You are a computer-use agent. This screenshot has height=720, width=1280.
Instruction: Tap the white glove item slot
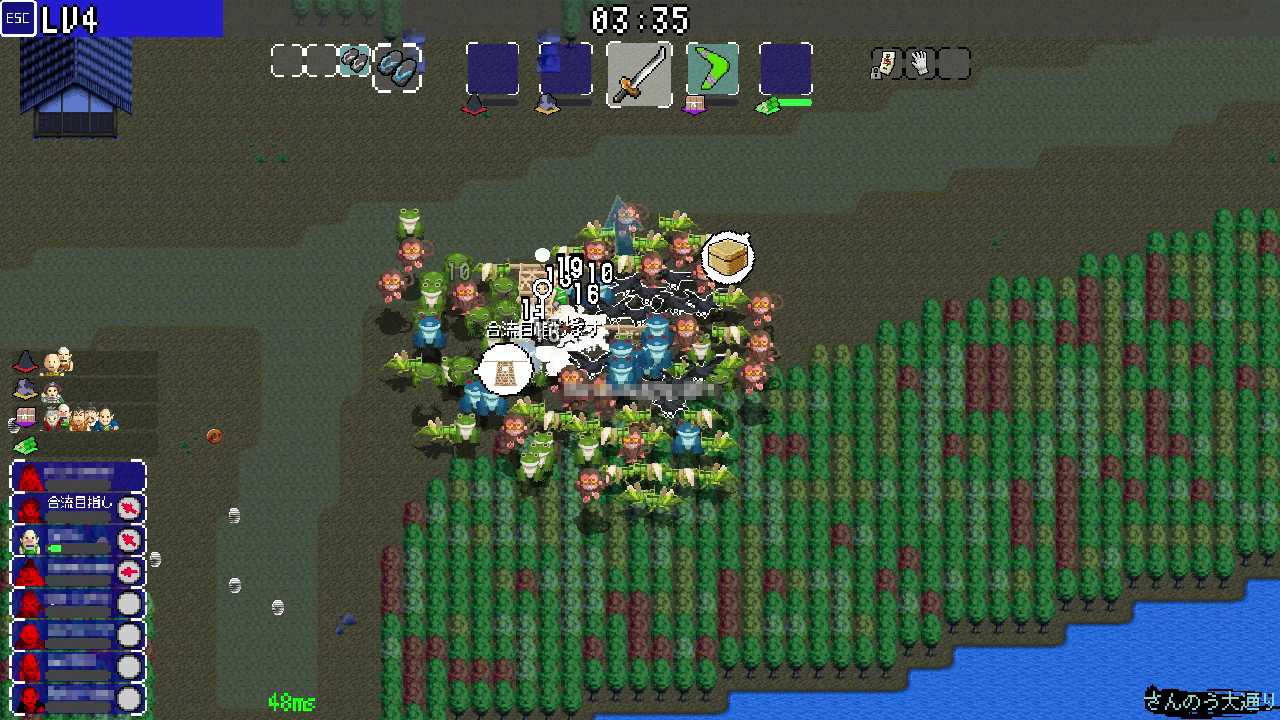(919, 64)
